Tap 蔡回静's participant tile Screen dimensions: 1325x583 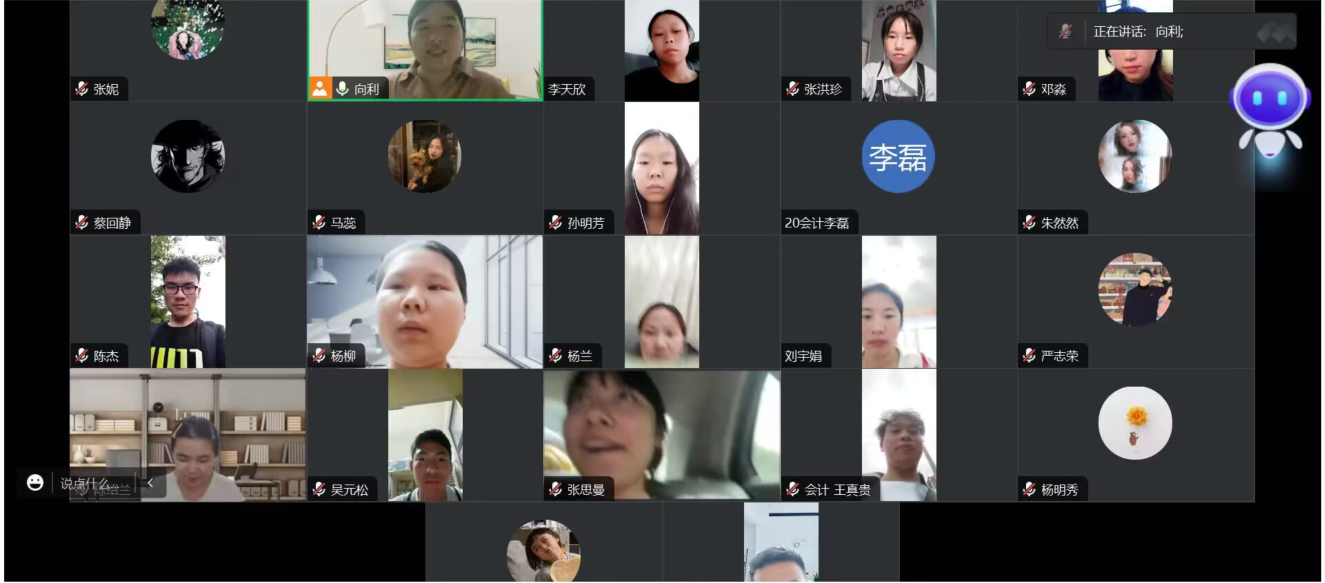(188, 167)
